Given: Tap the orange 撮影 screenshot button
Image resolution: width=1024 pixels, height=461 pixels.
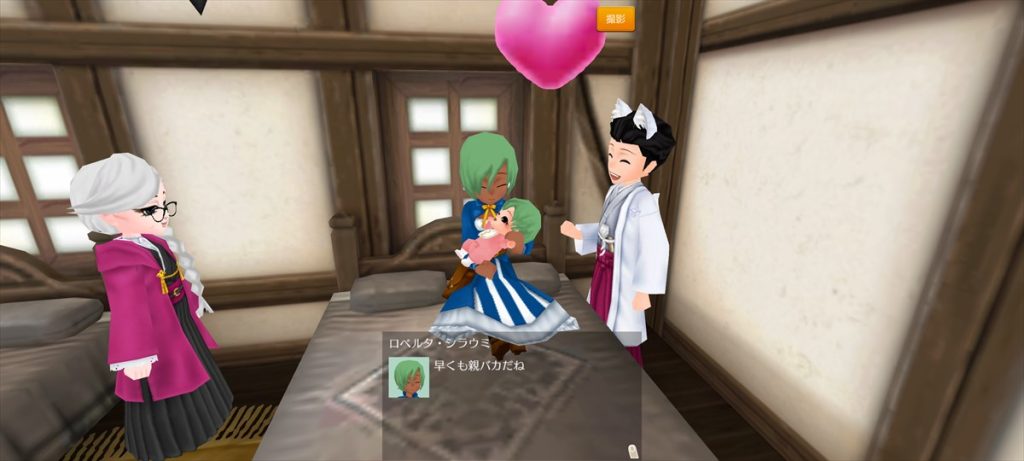Looking at the screenshot, I should (x=615, y=19).
